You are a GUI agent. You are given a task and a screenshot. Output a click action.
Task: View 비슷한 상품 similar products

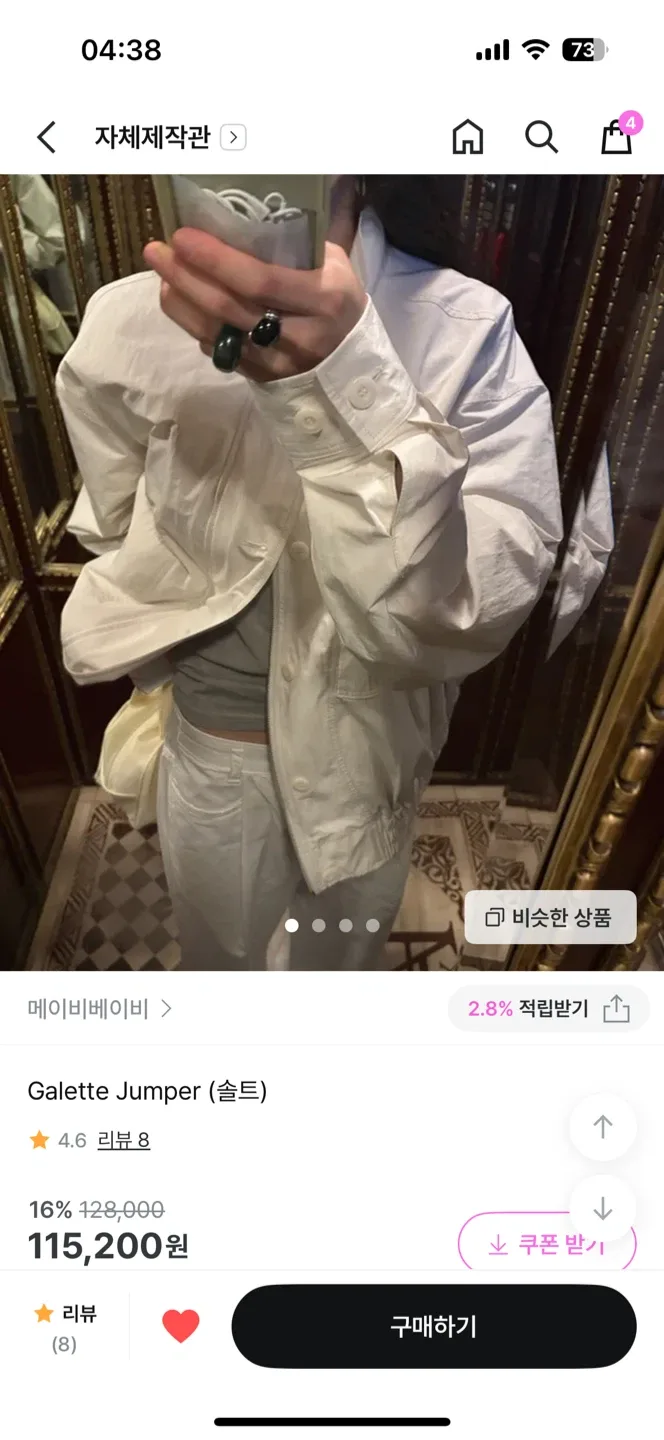550,917
